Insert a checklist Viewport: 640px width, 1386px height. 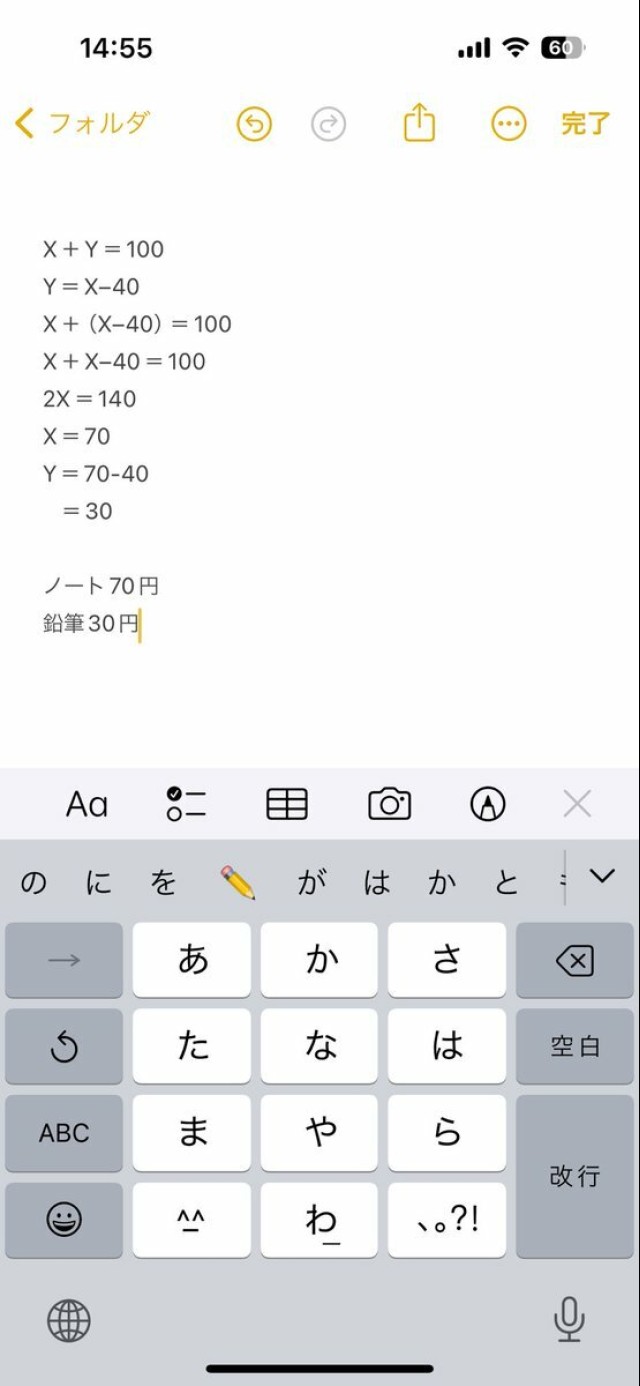[186, 804]
